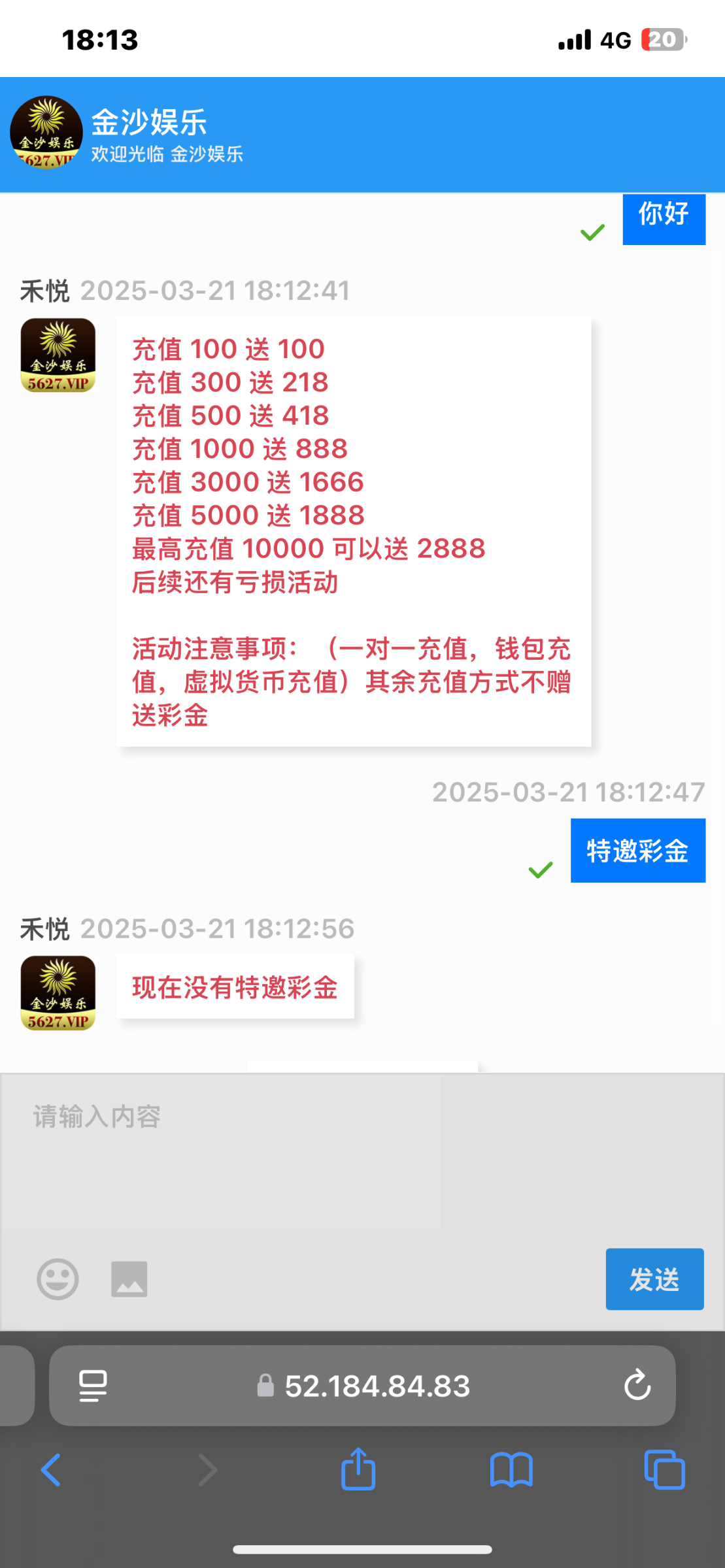The height and width of the screenshot is (1568, 725).
Task: Open the Safari page settings menu
Action: pos(93,1386)
